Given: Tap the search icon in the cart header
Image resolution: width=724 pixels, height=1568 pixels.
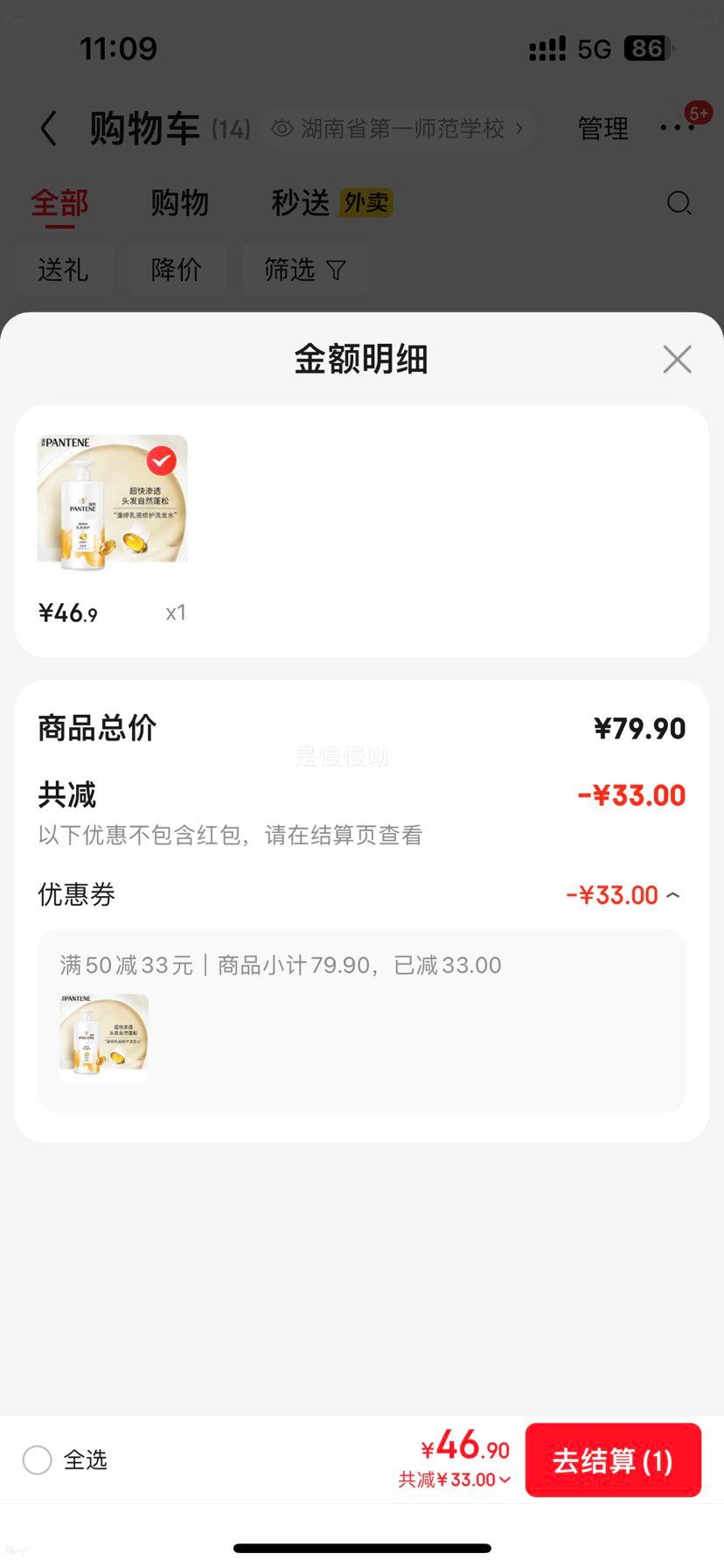Looking at the screenshot, I should (679, 203).
